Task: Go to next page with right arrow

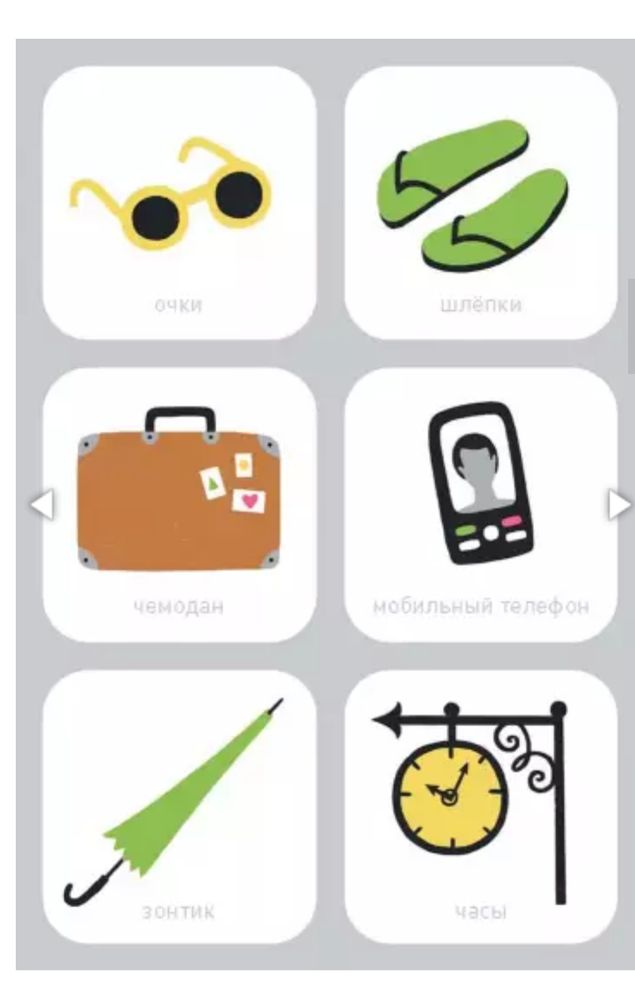Action: coord(619,505)
